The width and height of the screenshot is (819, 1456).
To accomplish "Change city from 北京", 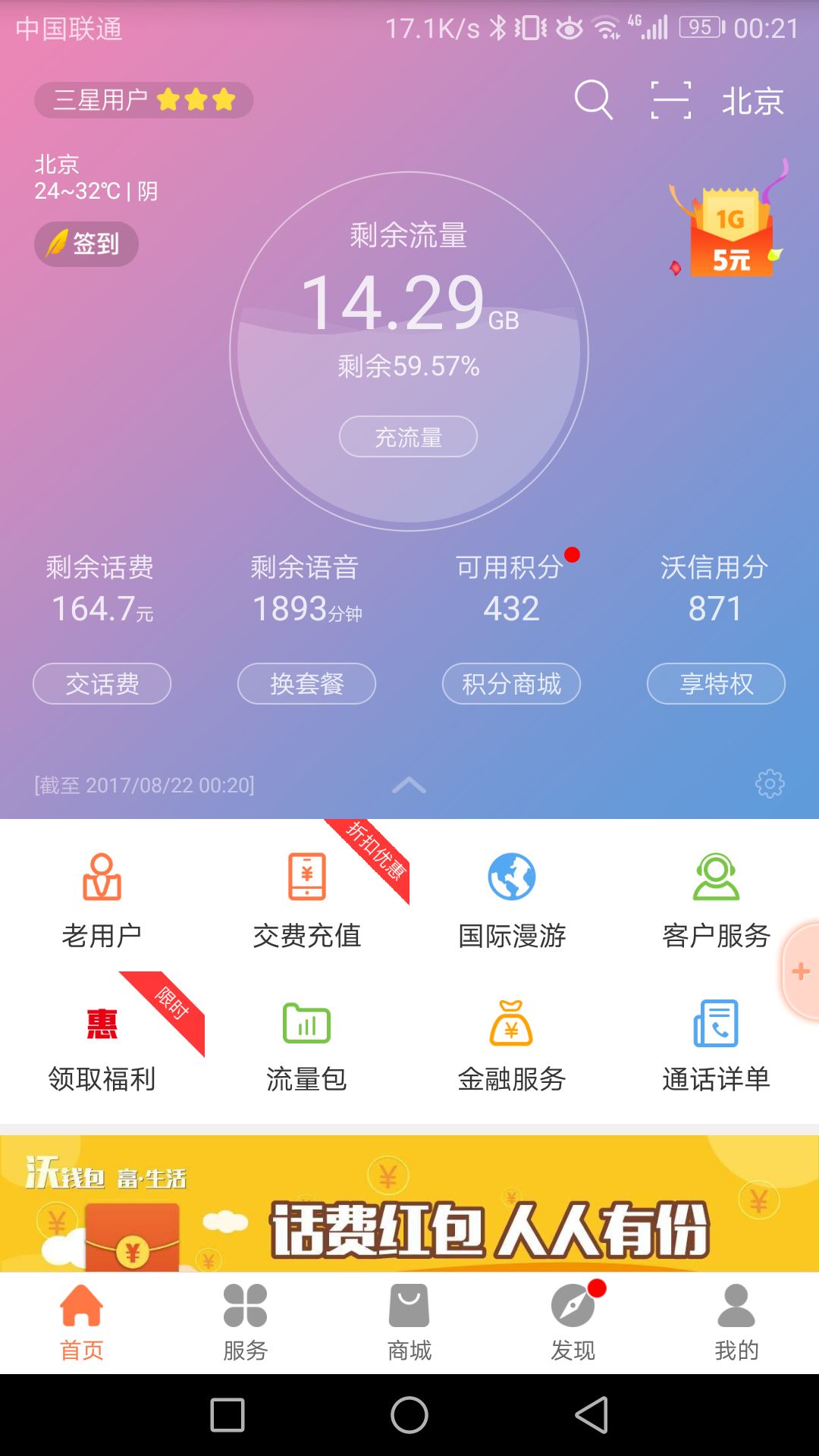I will tap(753, 101).
